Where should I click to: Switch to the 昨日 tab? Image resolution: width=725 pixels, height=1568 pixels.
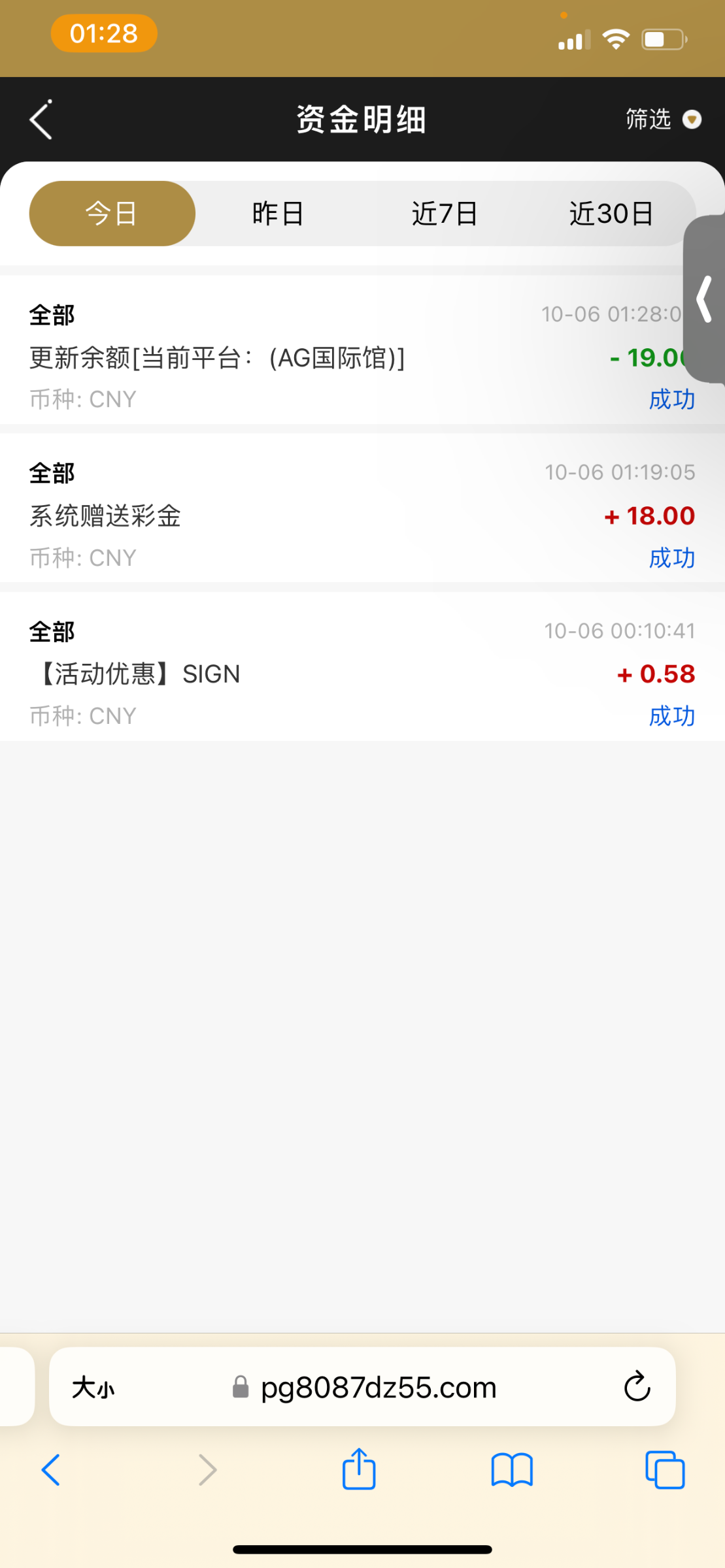[x=278, y=214]
